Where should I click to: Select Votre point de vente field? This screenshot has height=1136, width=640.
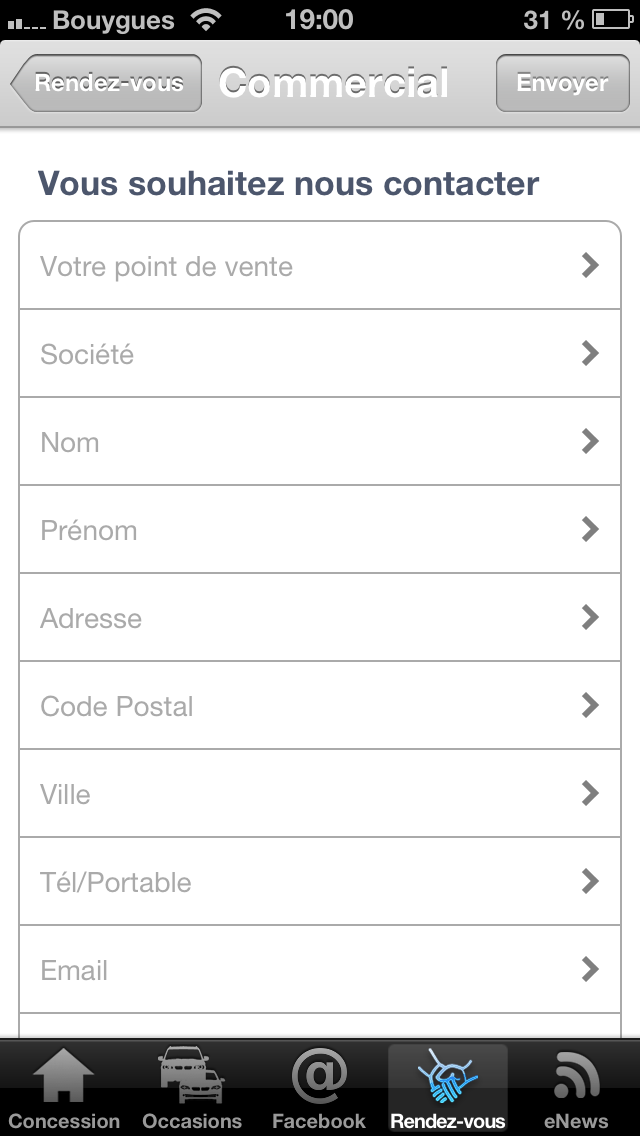[320, 266]
